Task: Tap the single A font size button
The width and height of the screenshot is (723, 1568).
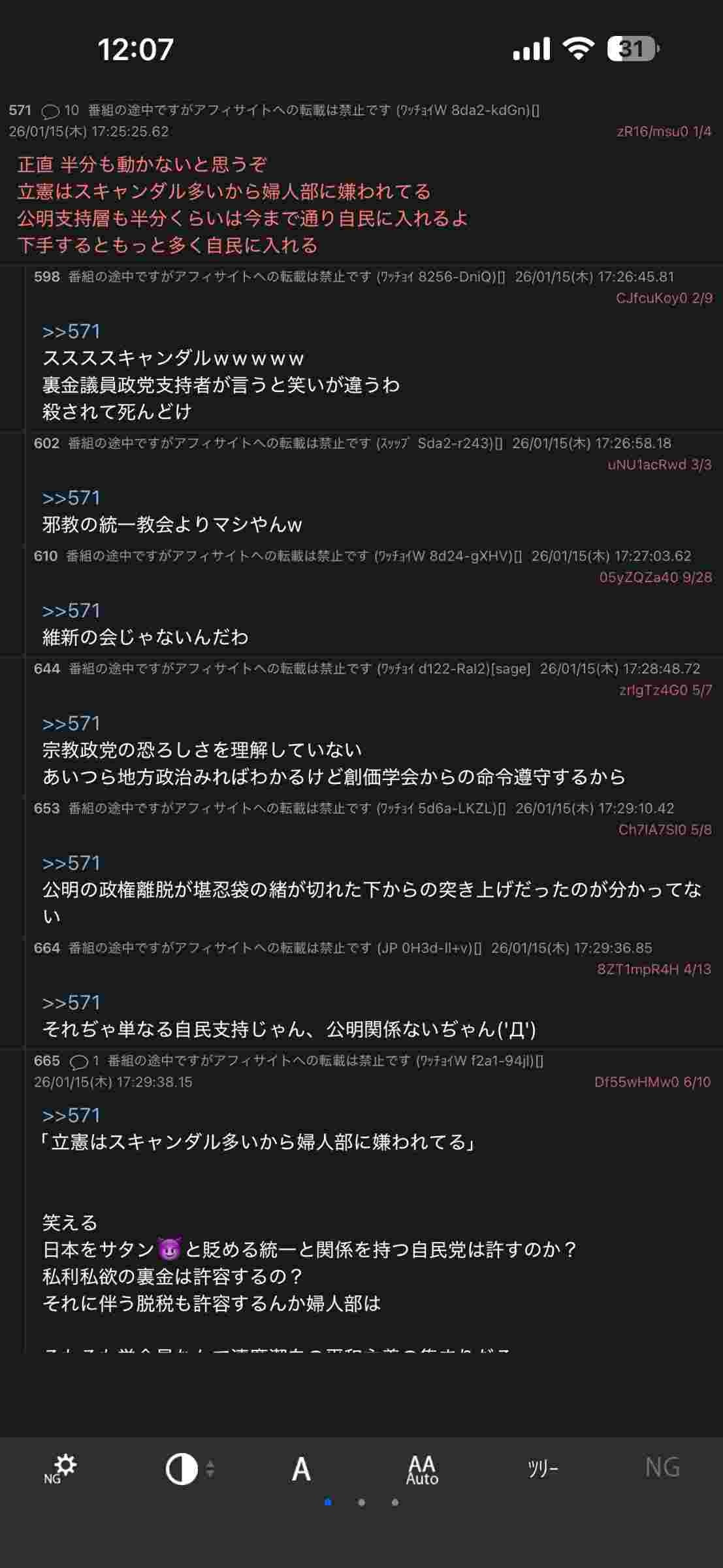Action: click(301, 1469)
